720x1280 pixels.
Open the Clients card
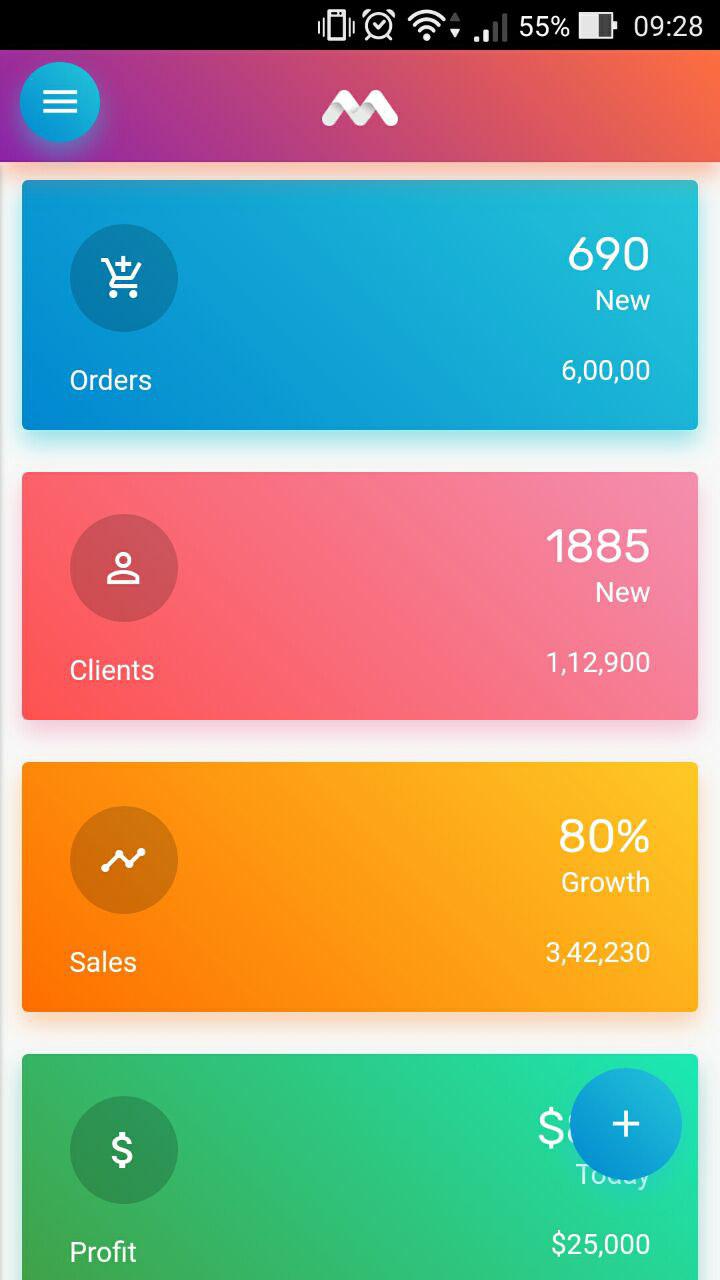(x=360, y=596)
